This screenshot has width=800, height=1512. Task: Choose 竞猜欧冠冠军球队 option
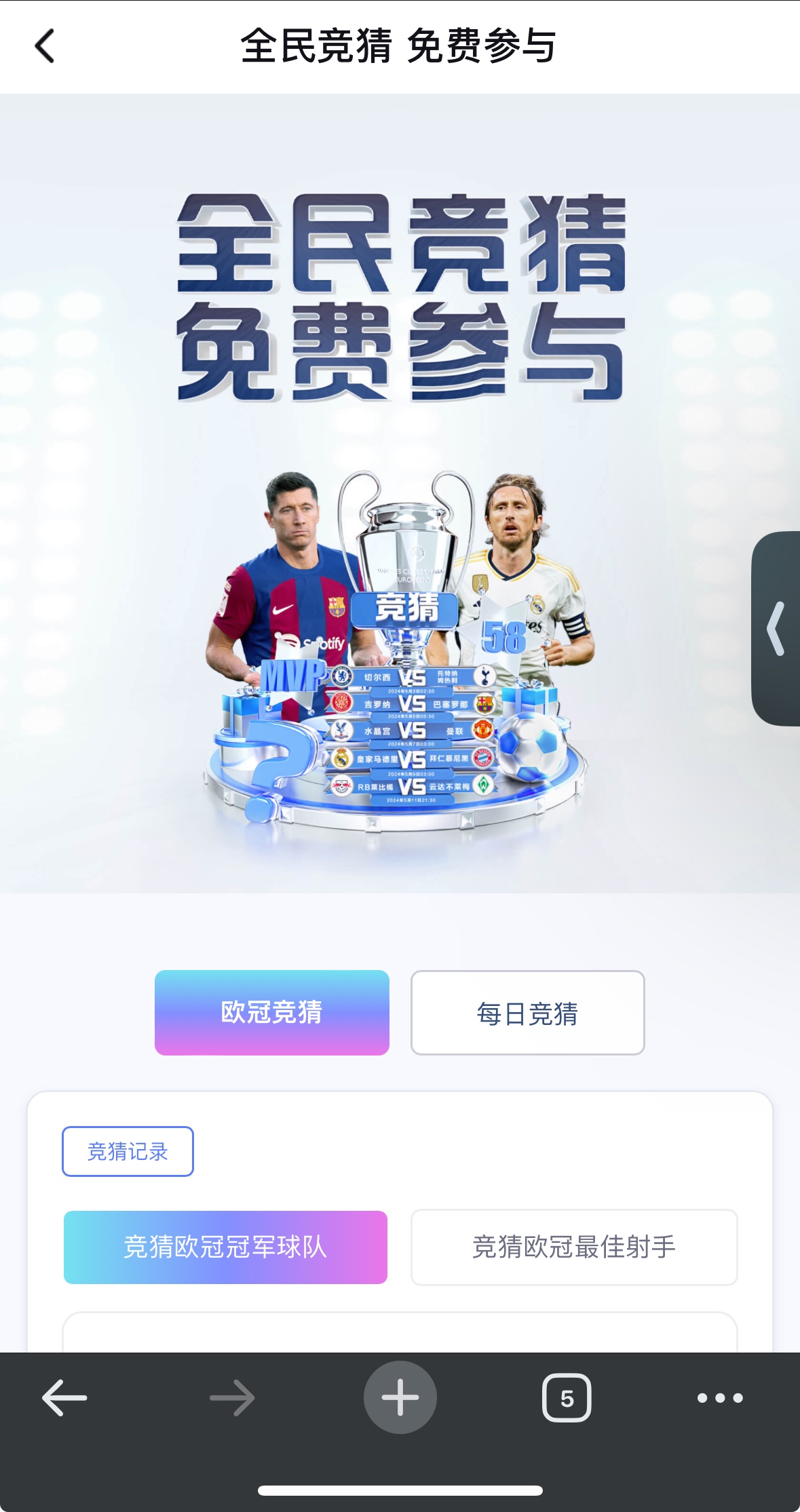tap(225, 1247)
